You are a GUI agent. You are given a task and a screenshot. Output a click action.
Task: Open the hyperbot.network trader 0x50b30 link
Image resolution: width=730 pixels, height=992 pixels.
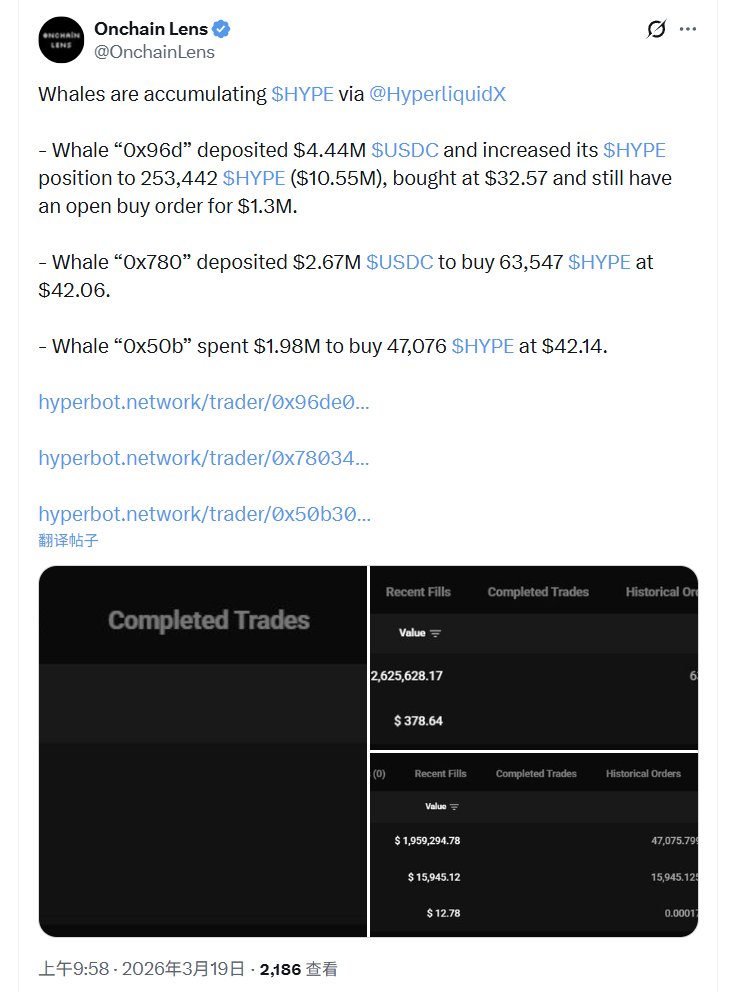click(x=204, y=514)
